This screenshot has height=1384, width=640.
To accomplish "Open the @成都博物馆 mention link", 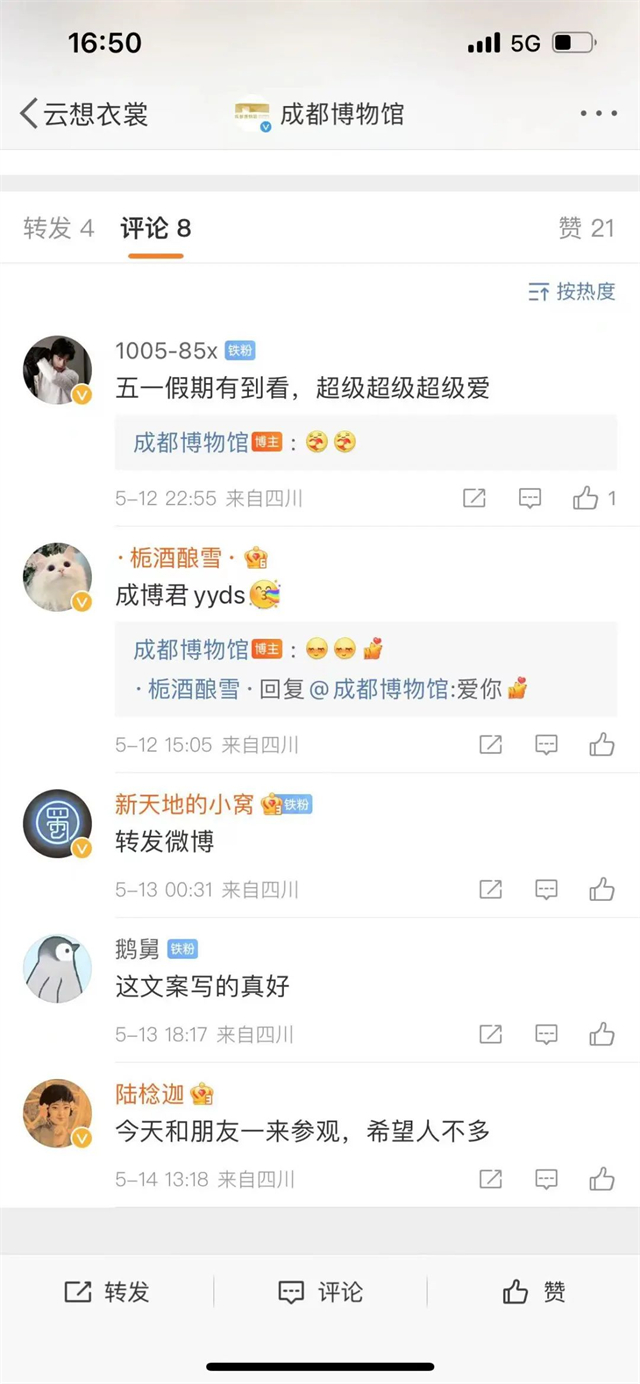I will [x=378, y=689].
